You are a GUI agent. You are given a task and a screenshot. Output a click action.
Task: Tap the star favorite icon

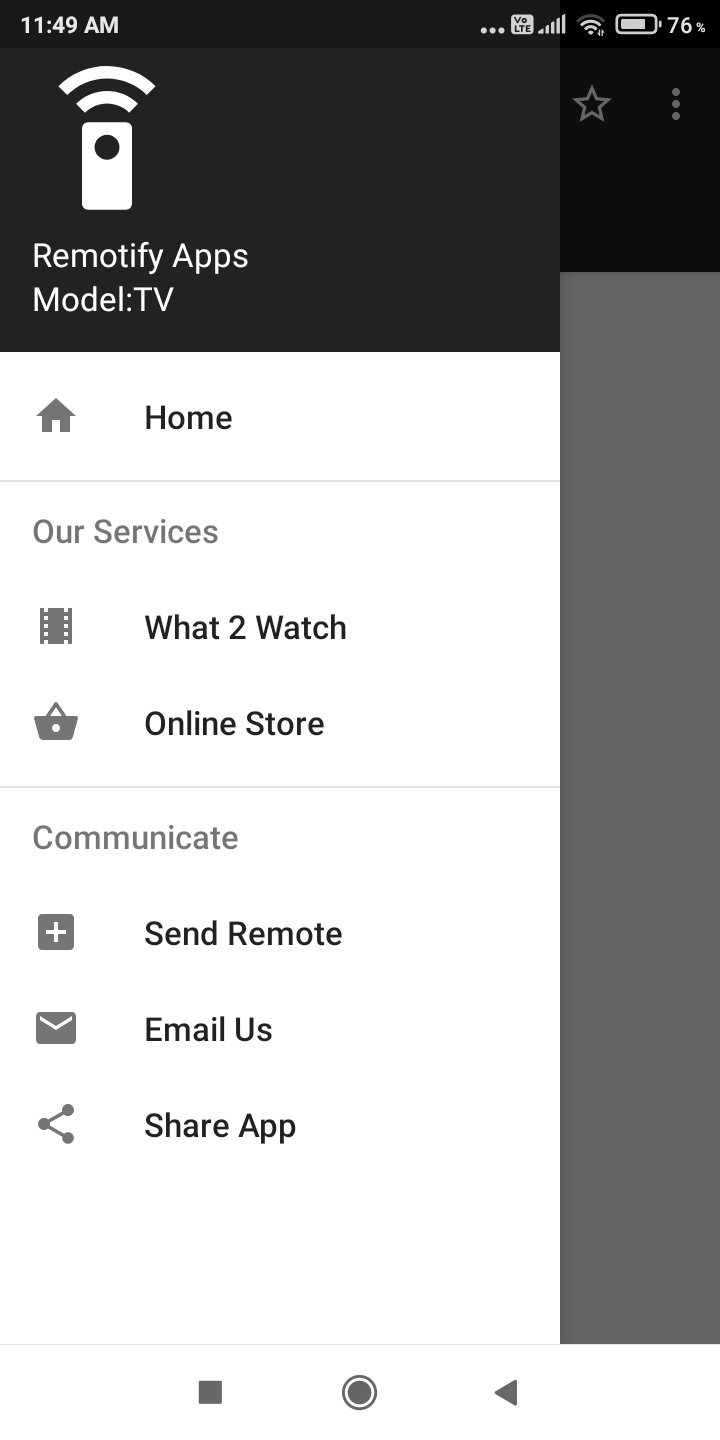[592, 104]
